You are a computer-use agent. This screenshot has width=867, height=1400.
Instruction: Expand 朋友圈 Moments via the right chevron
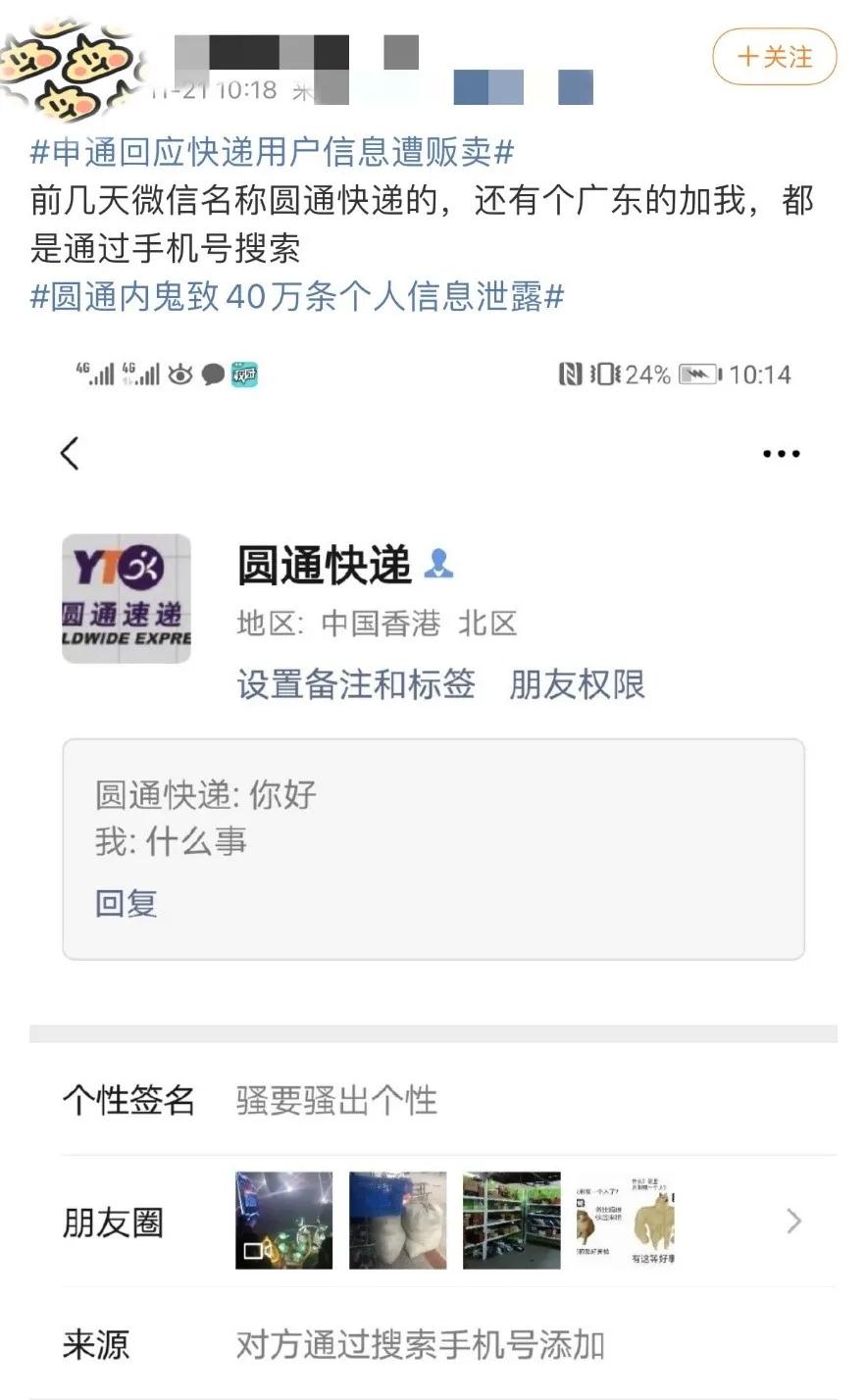(x=794, y=1219)
